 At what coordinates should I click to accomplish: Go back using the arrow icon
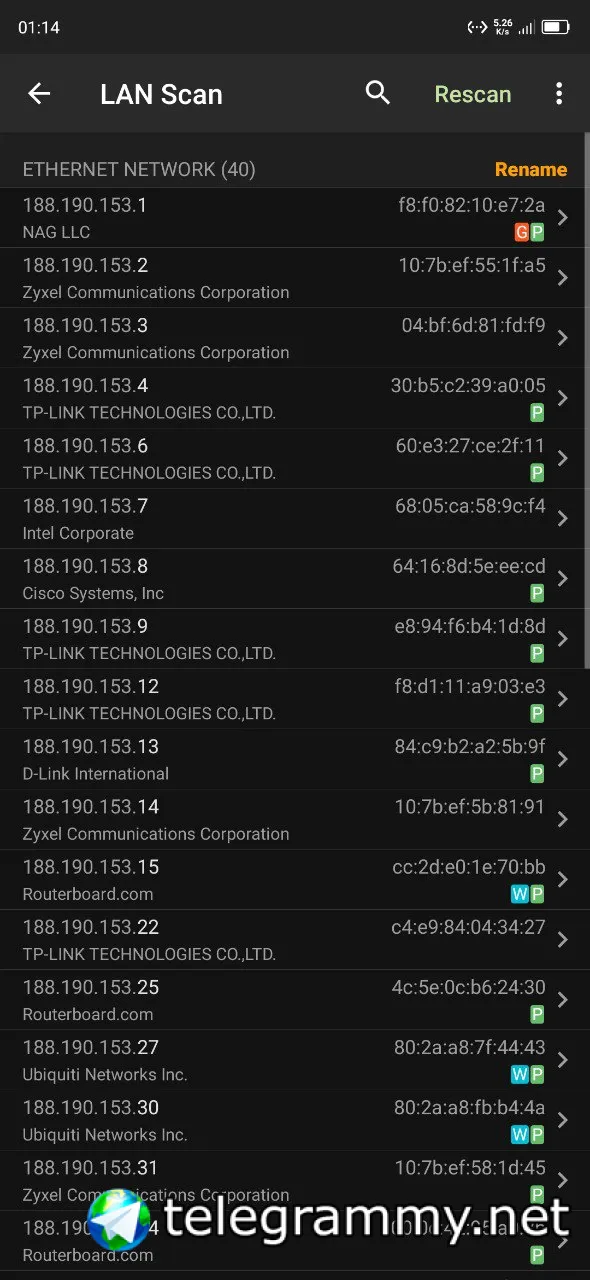pyautogui.click(x=39, y=94)
